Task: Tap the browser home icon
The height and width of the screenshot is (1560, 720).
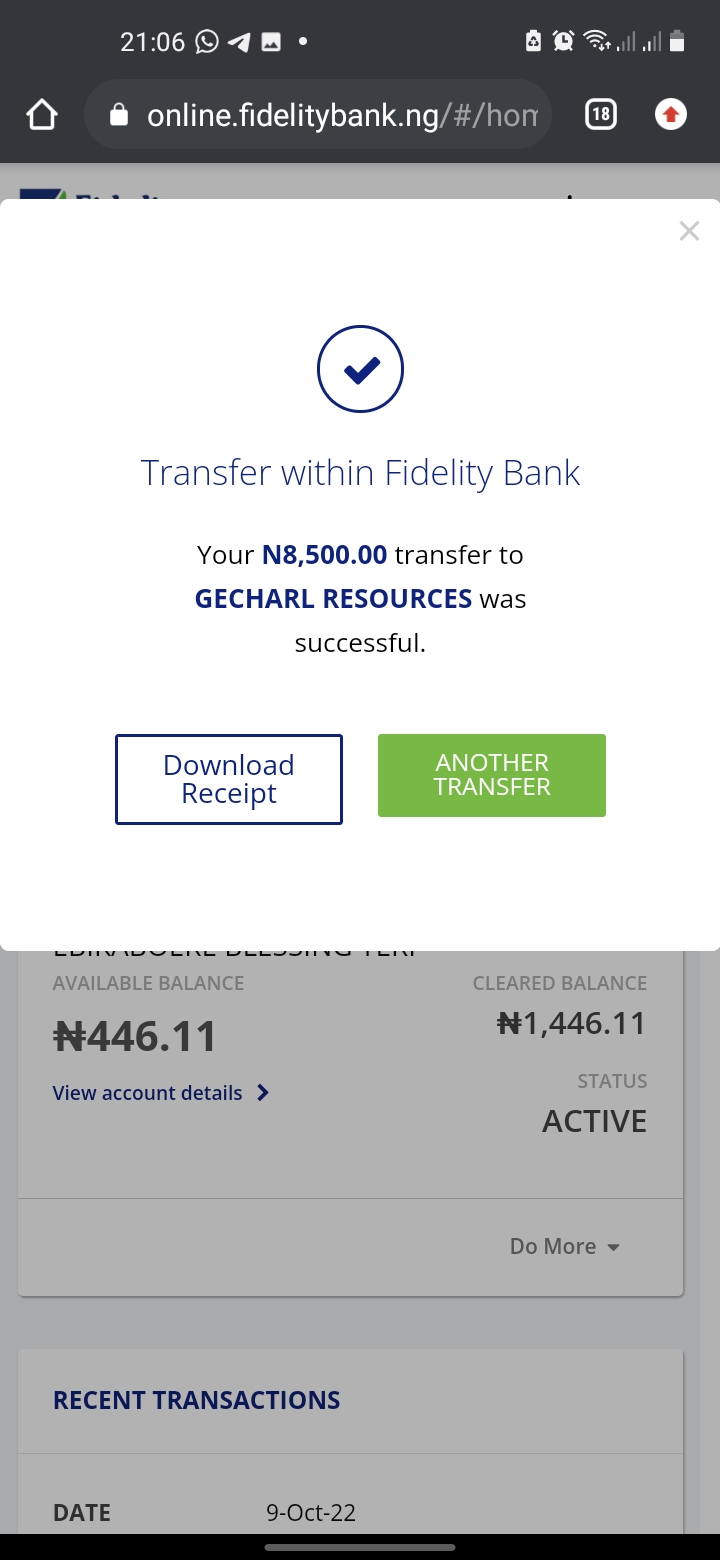Action: tap(42, 115)
